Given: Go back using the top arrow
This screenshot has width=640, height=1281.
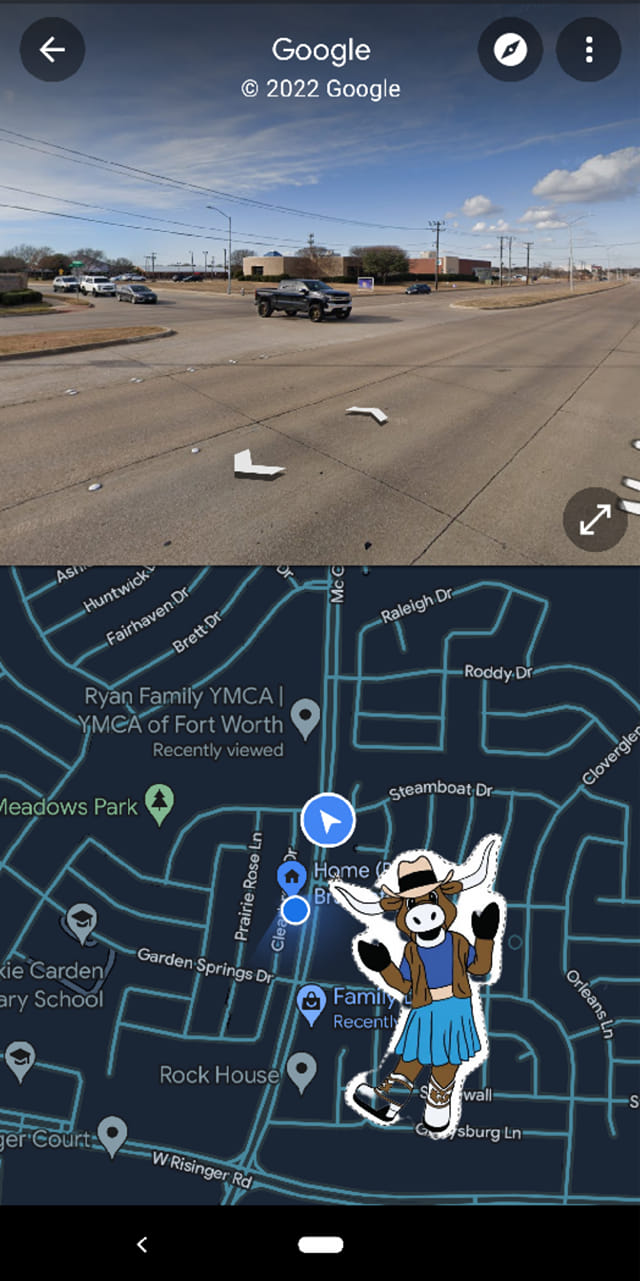Looking at the screenshot, I should (52, 49).
